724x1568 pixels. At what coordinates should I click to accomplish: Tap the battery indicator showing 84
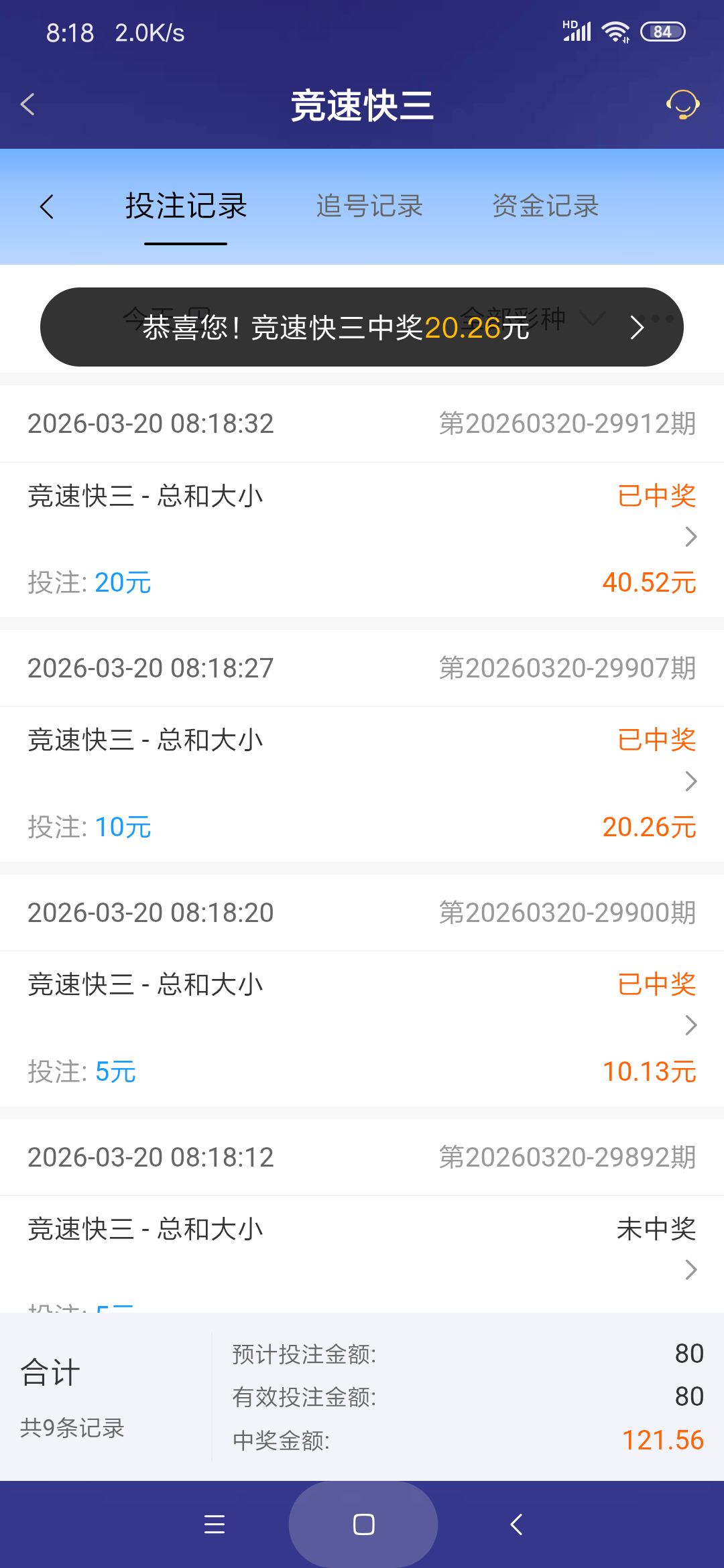tap(663, 31)
